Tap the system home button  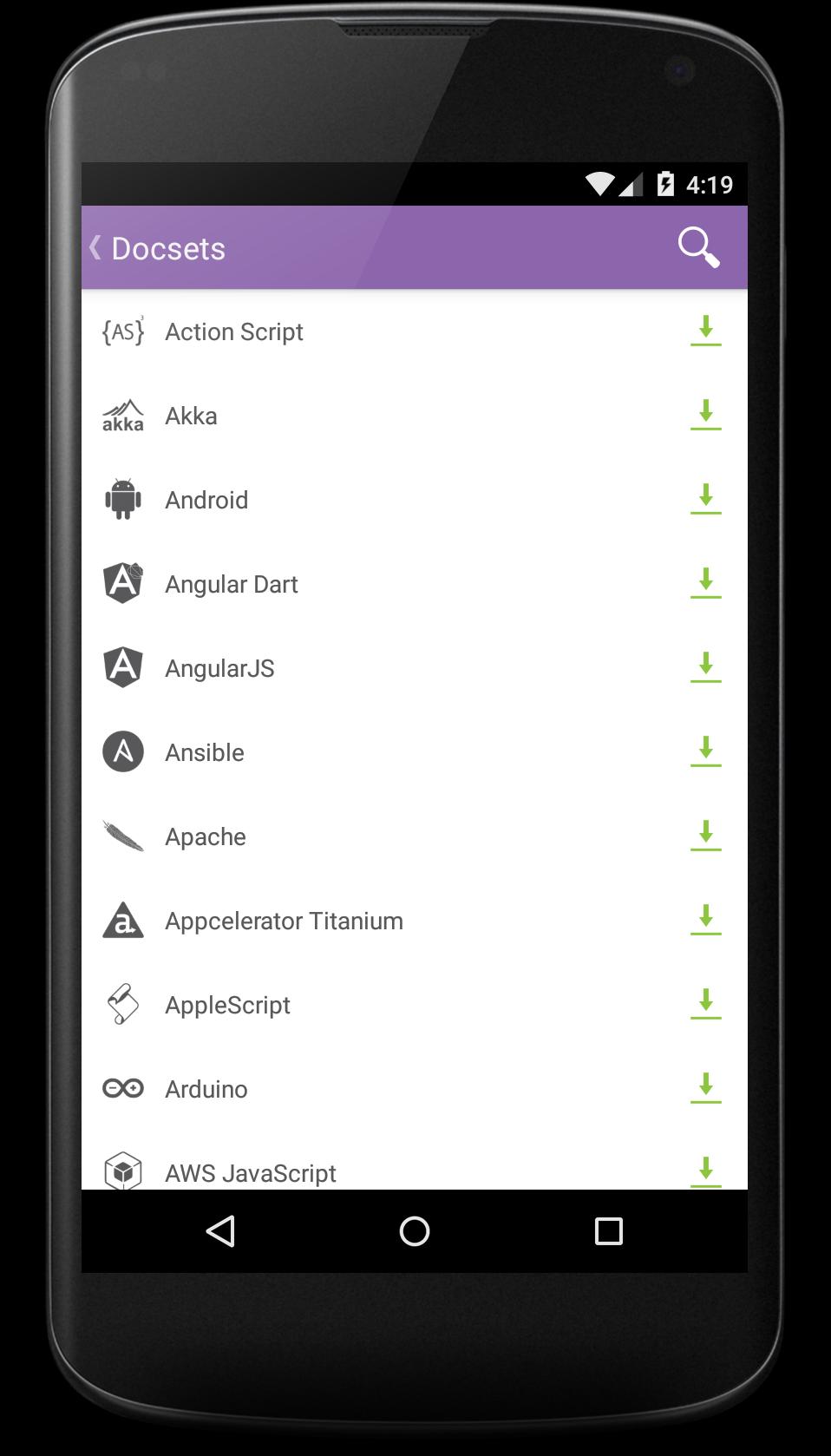pos(415,1231)
